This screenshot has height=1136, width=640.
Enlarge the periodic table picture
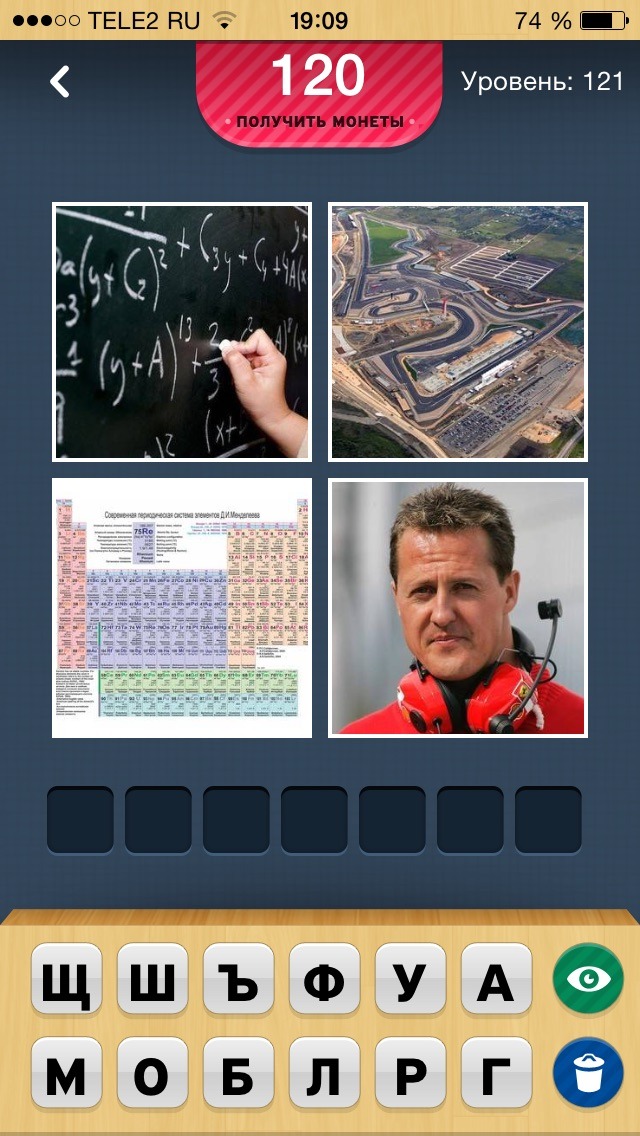(182, 608)
